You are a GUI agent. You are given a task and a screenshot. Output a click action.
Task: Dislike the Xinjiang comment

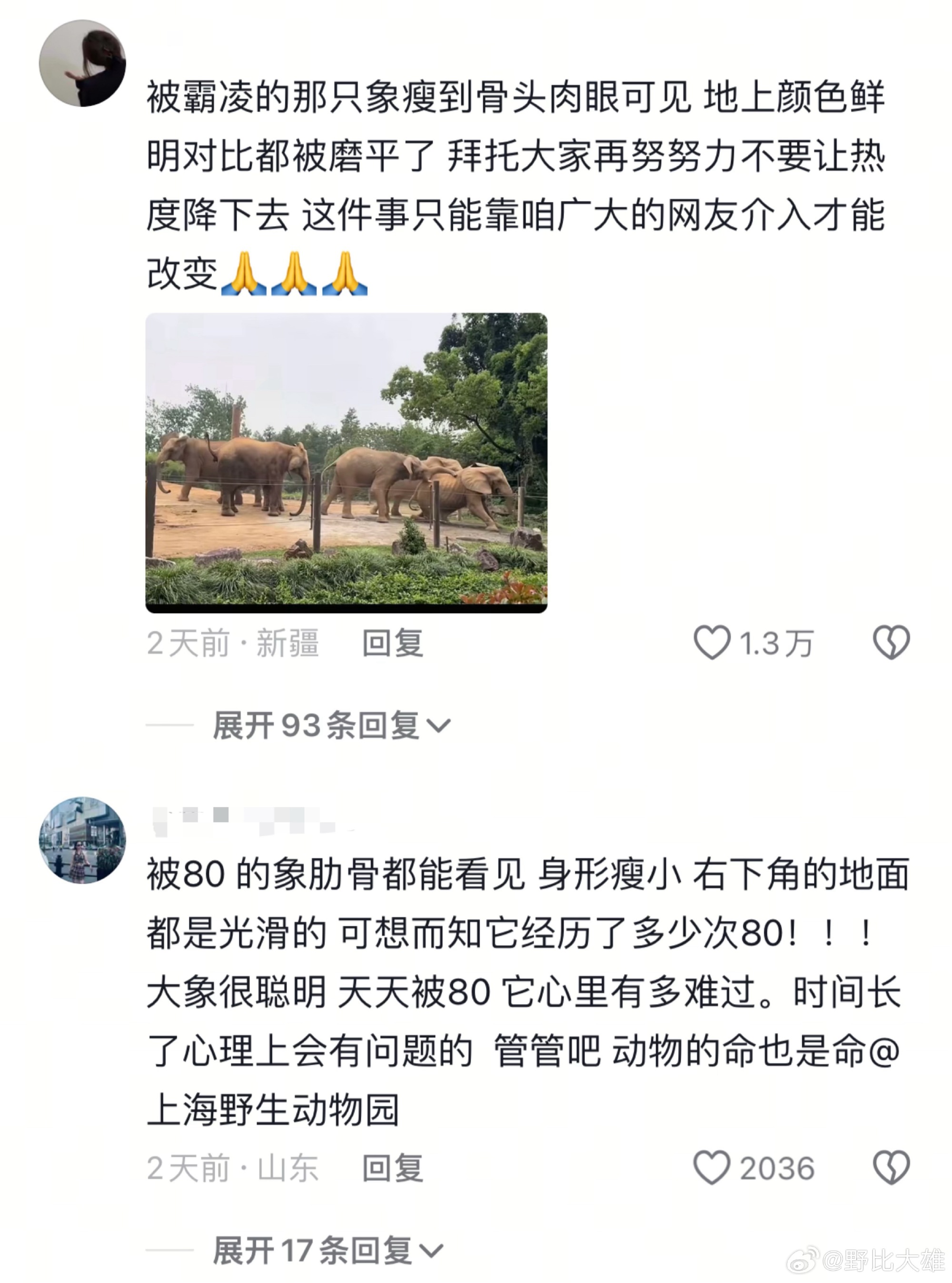coord(891,642)
